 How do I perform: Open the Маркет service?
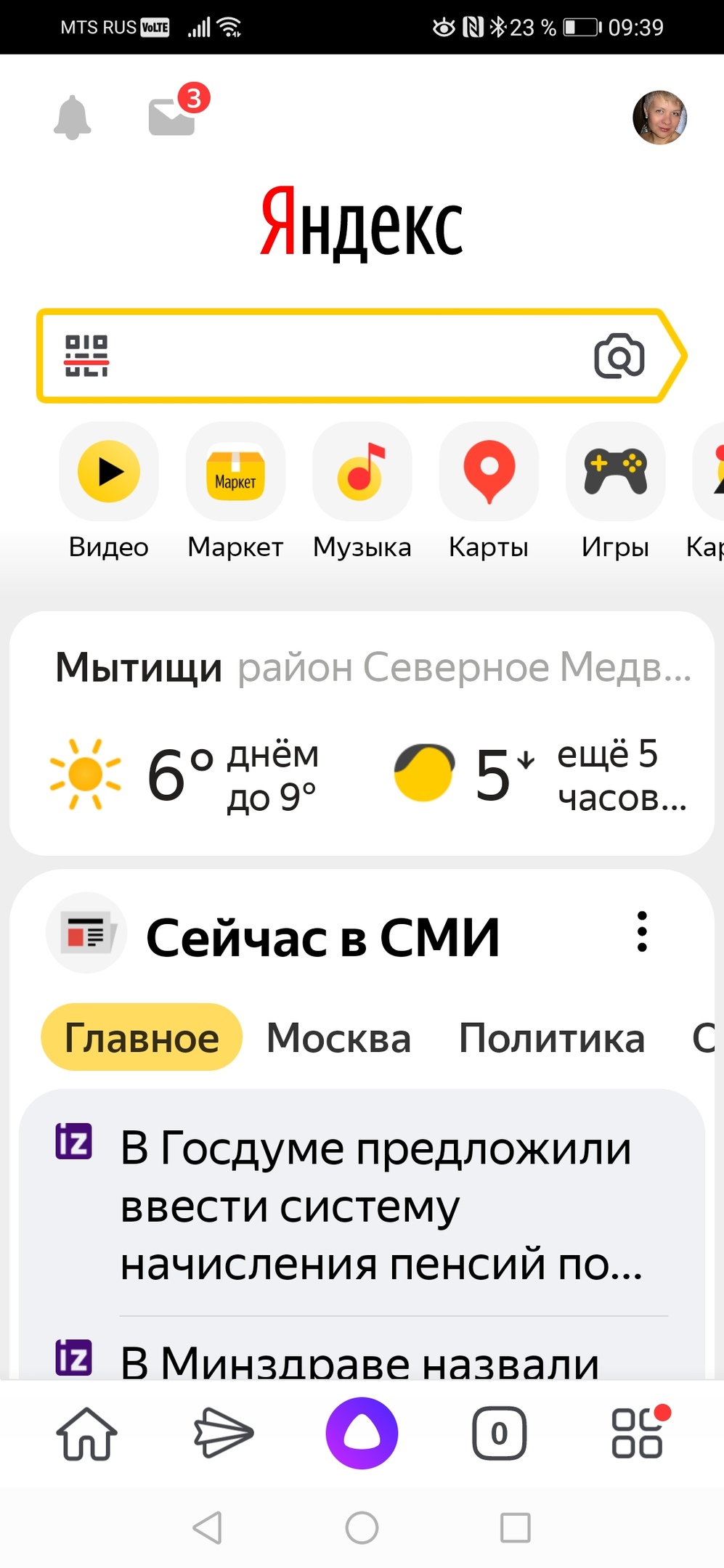pos(235,491)
